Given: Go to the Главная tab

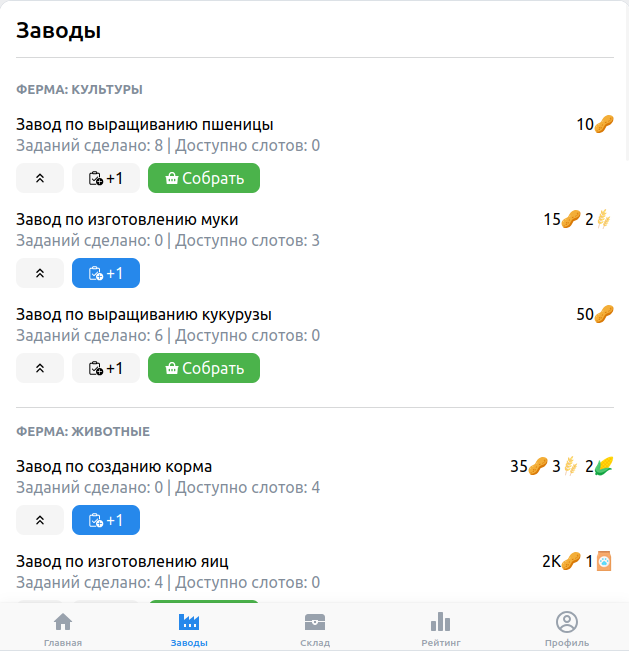Looking at the screenshot, I should coord(63,629).
